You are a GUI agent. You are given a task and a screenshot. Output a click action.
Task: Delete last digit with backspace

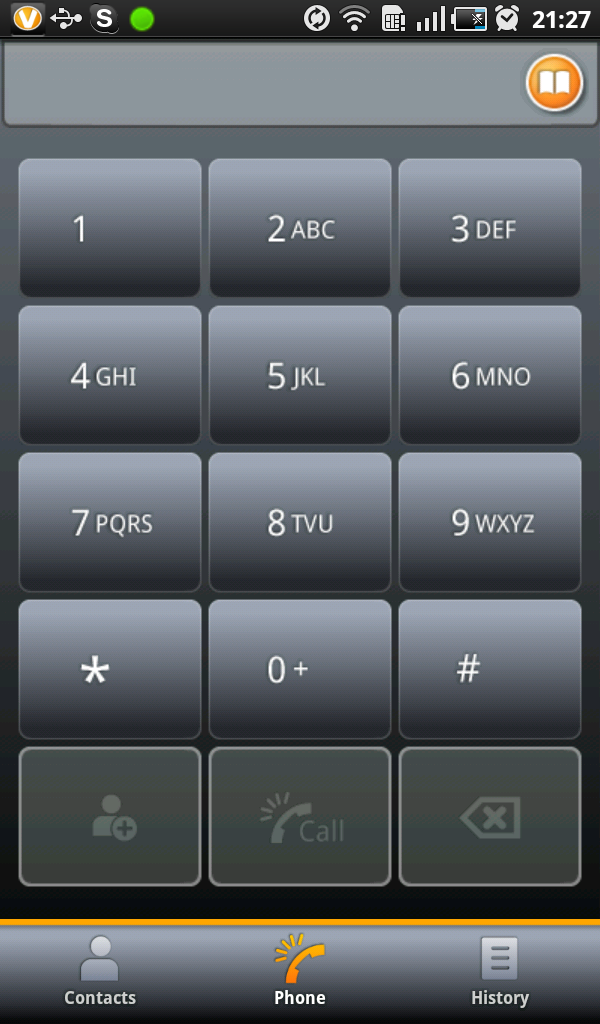[490, 817]
